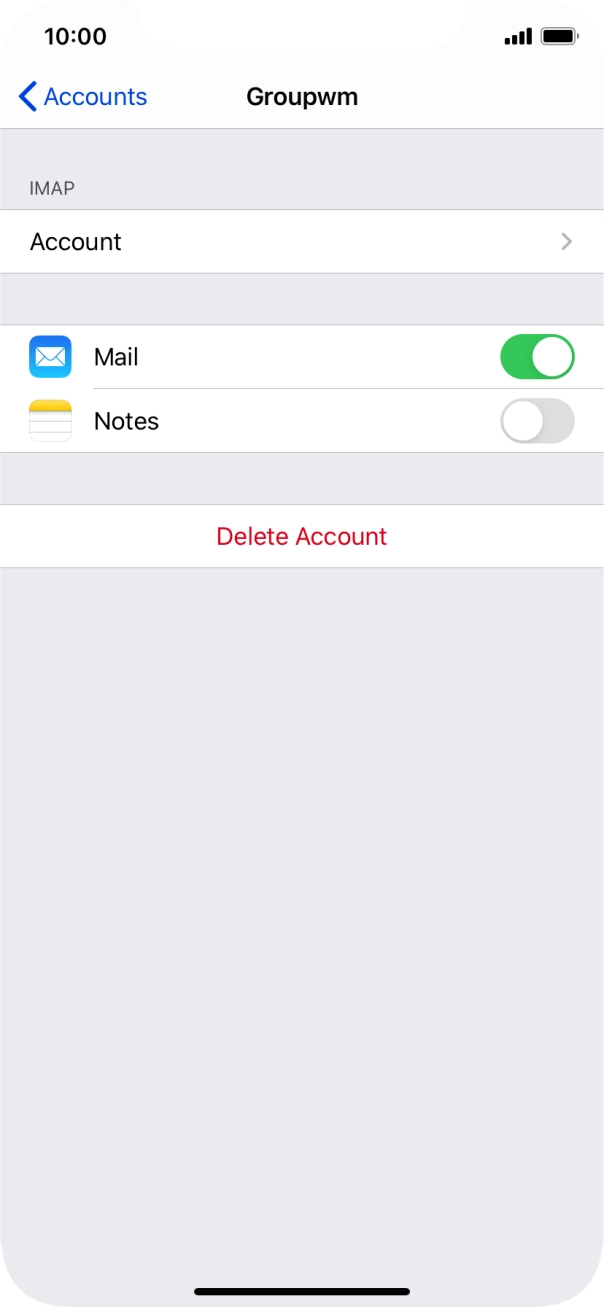This screenshot has width=604, height=1307.
Task: Tap Delete Account
Action: pyautogui.click(x=301, y=537)
